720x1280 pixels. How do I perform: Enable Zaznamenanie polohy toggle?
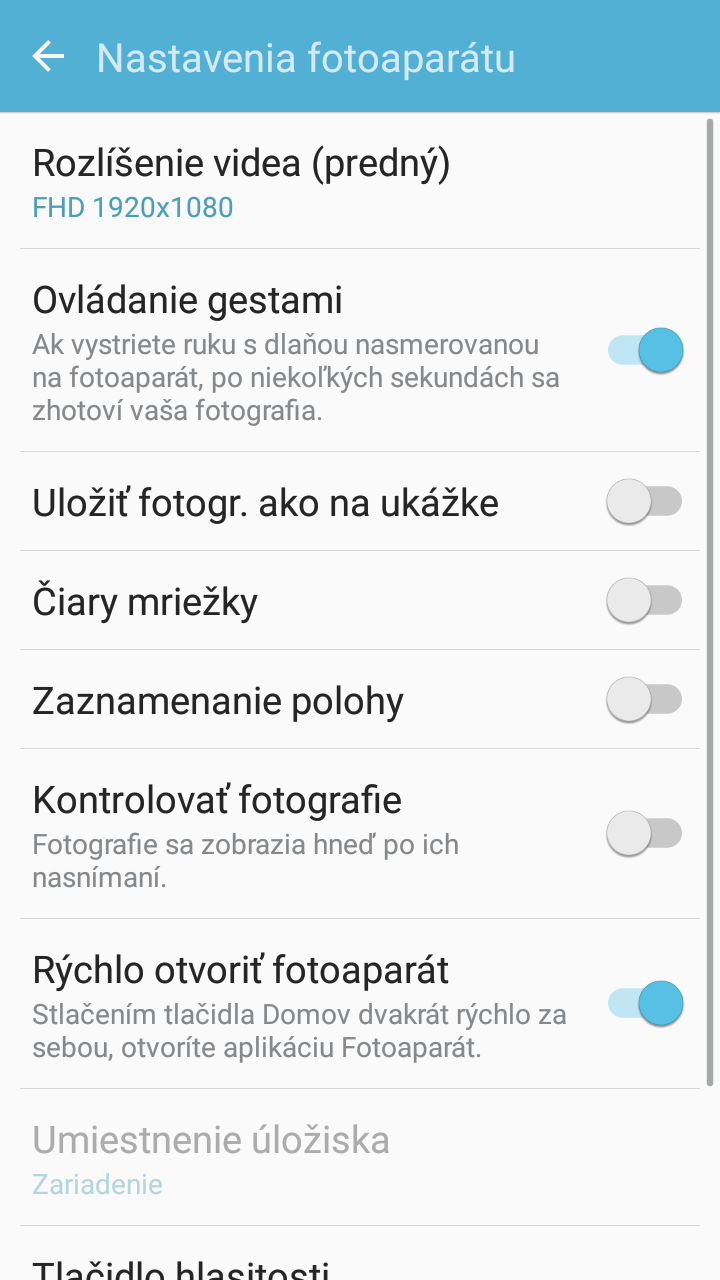(x=646, y=699)
